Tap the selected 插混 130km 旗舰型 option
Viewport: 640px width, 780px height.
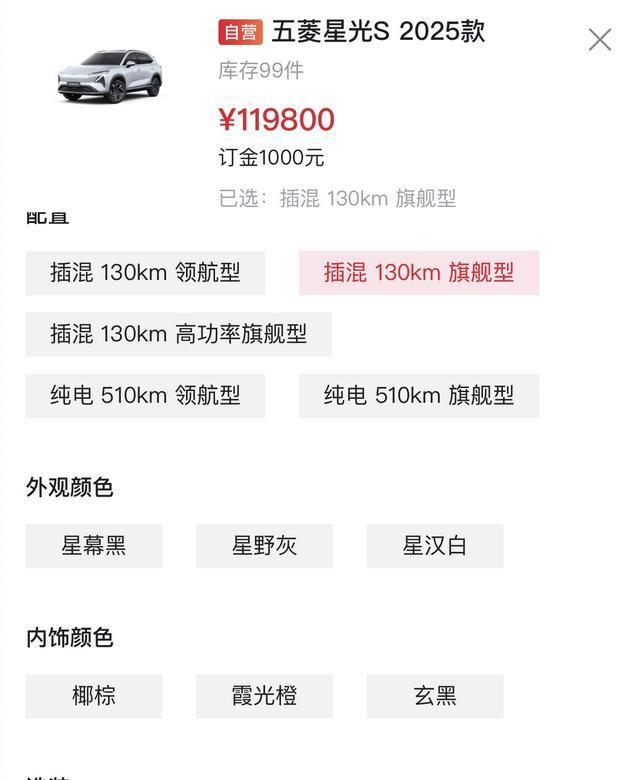coord(418,273)
